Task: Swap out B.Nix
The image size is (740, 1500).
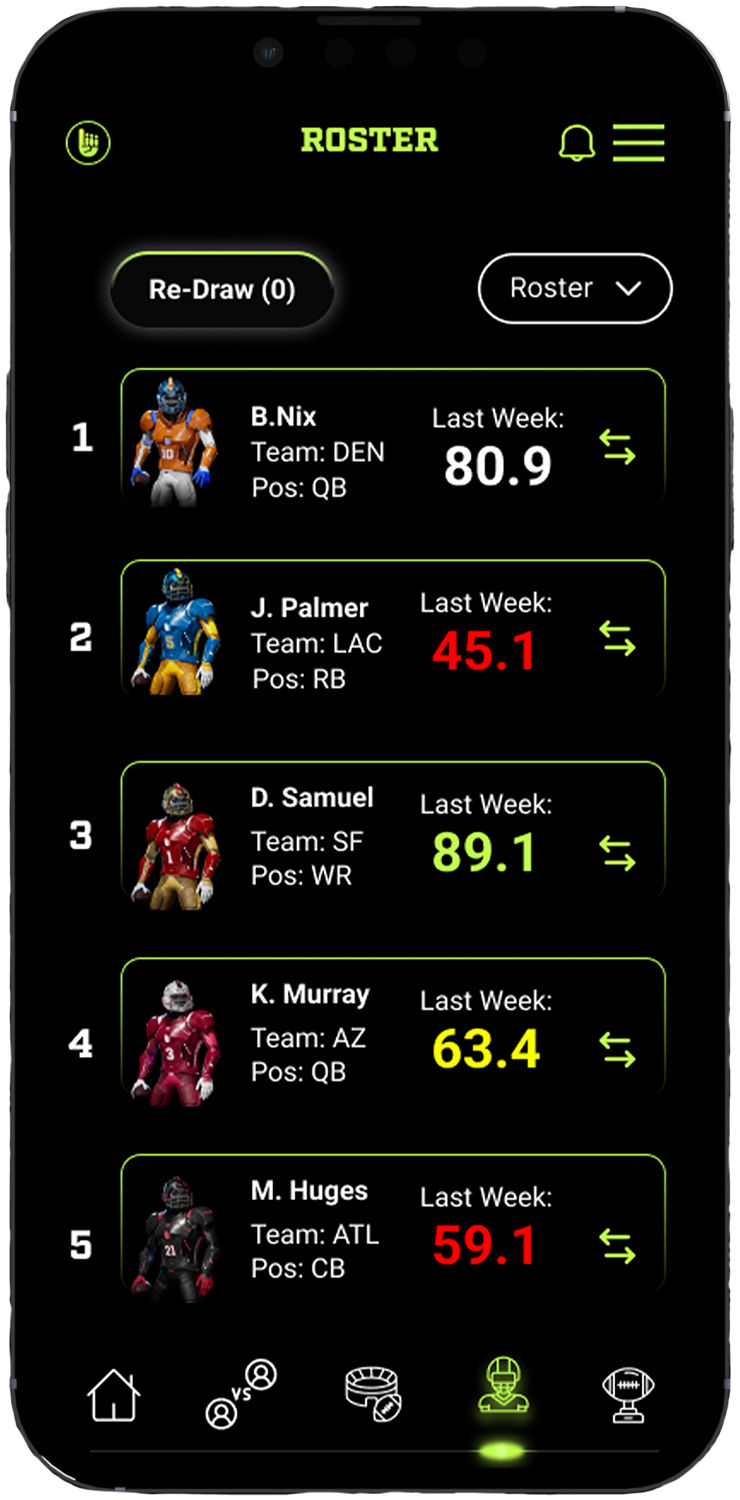Action: click(617, 447)
